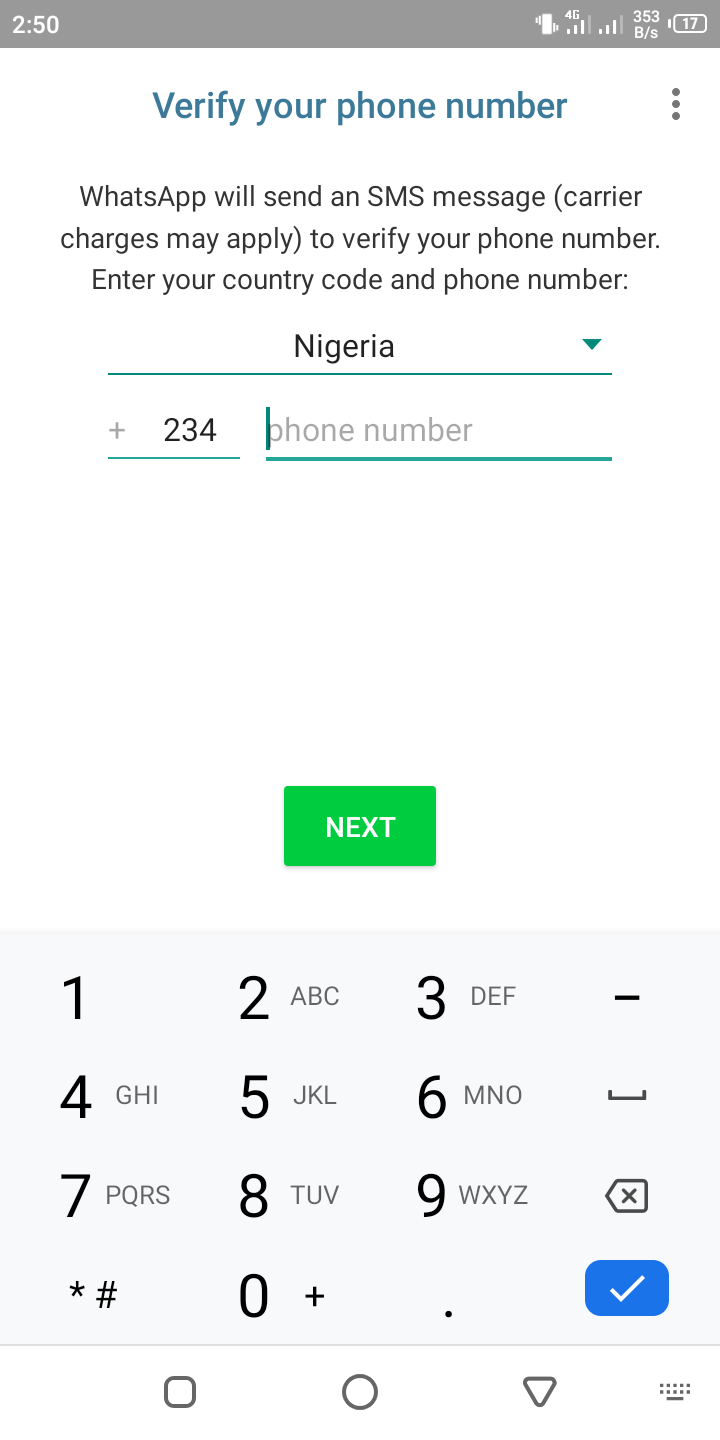Edit the 234 country code field

point(190,430)
